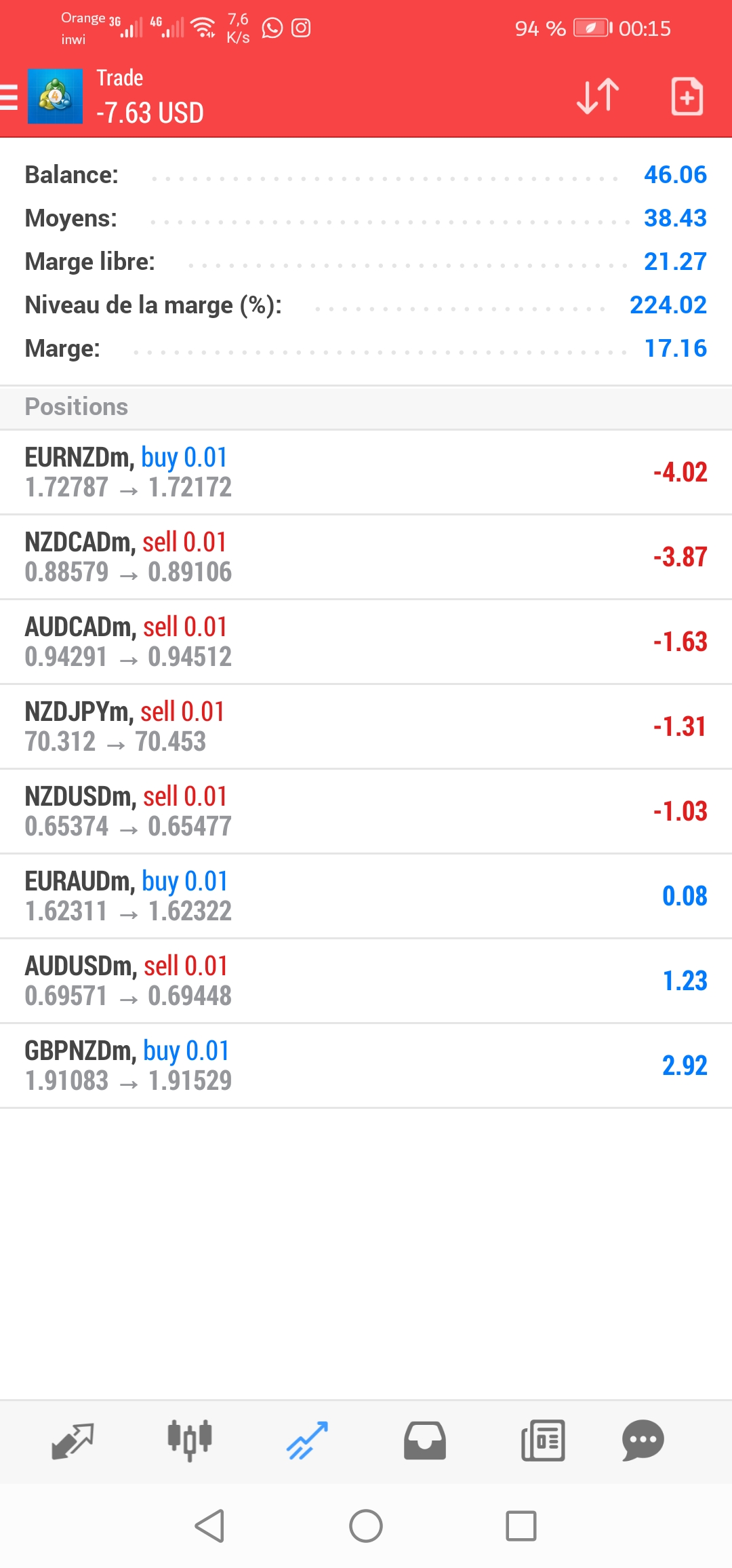Open the Messages chat tab
Image resolution: width=732 pixels, height=1568 pixels.
[643, 1440]
